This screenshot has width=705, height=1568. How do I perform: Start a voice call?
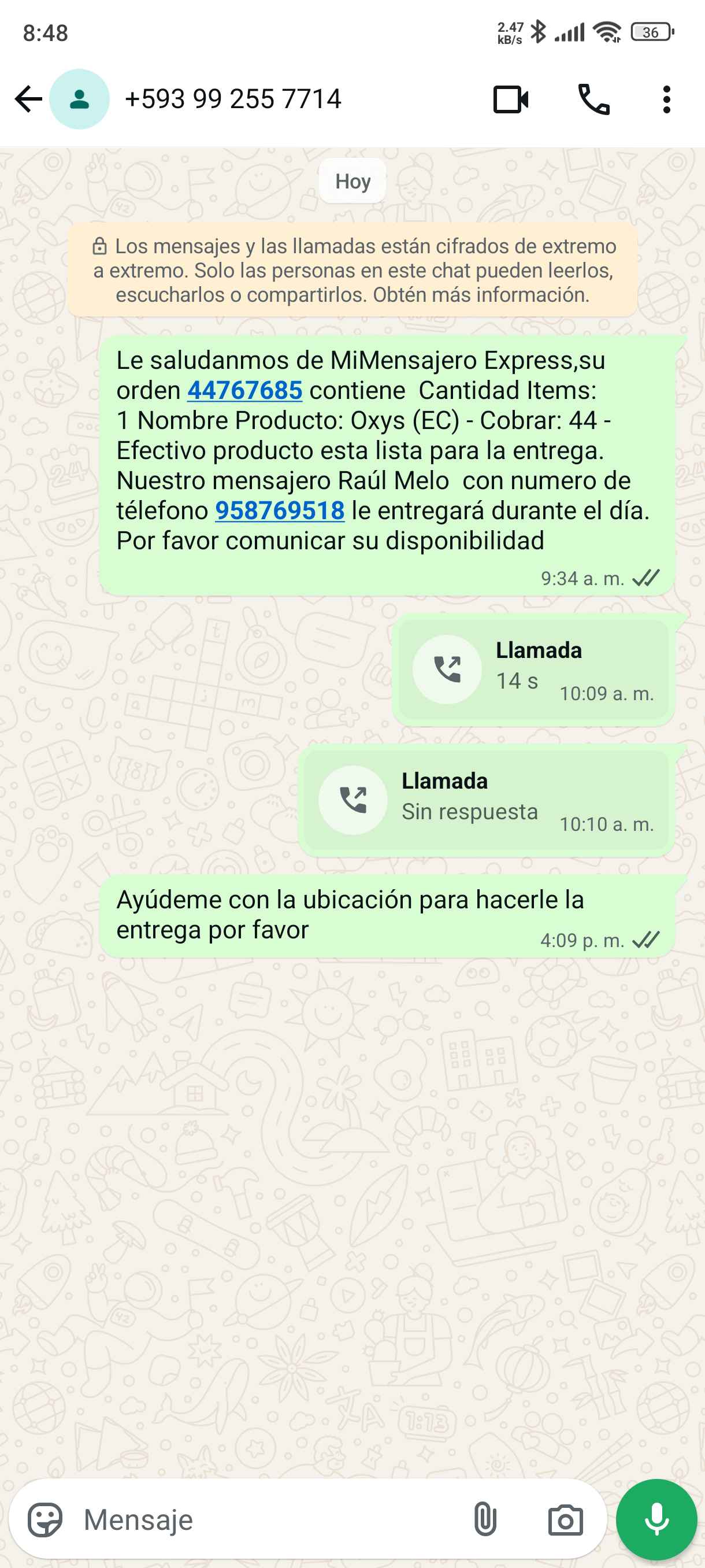[593, 99]
